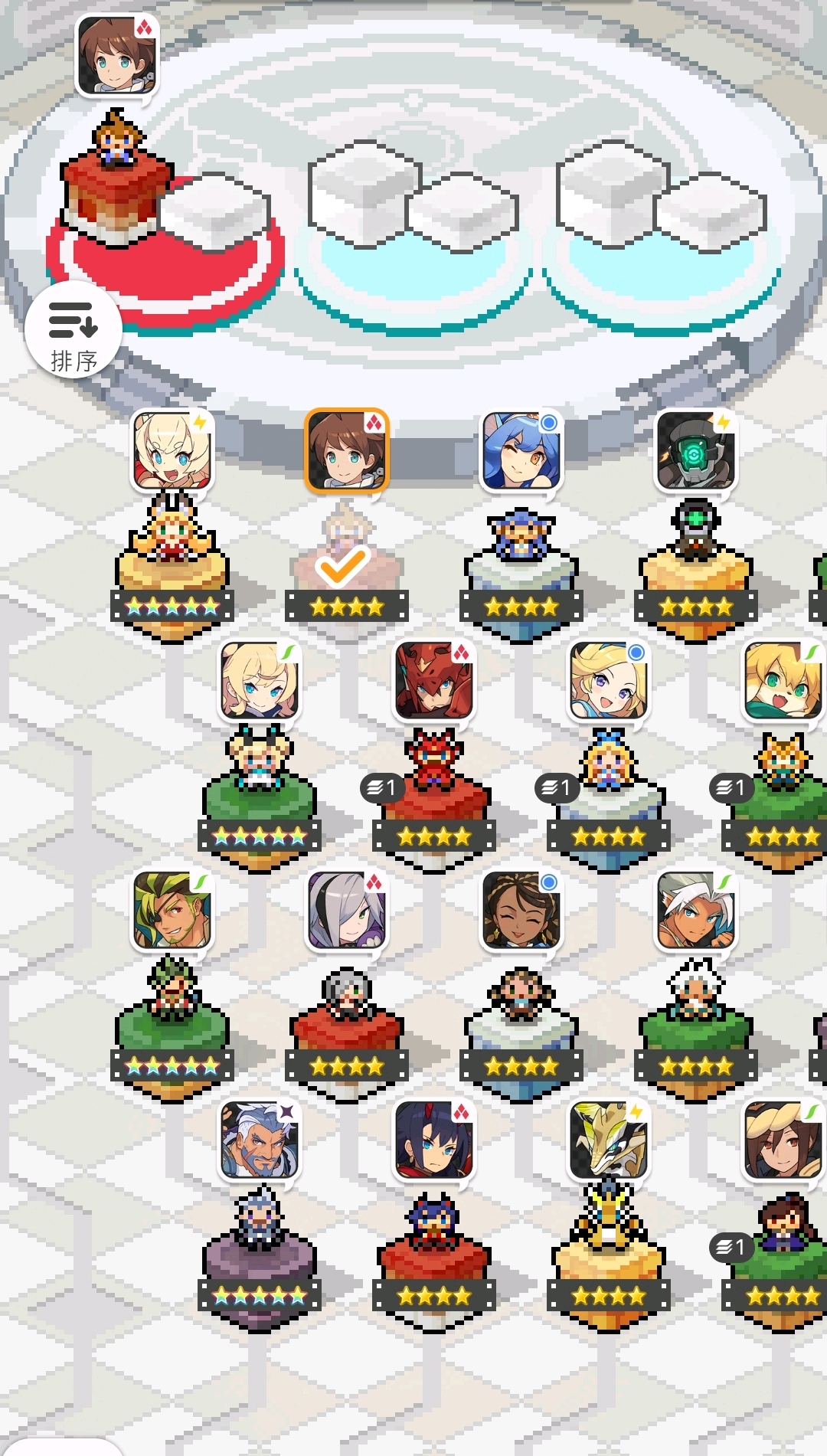Select the dark-blue-haired hero with the red horn

tap(434, 1140)
